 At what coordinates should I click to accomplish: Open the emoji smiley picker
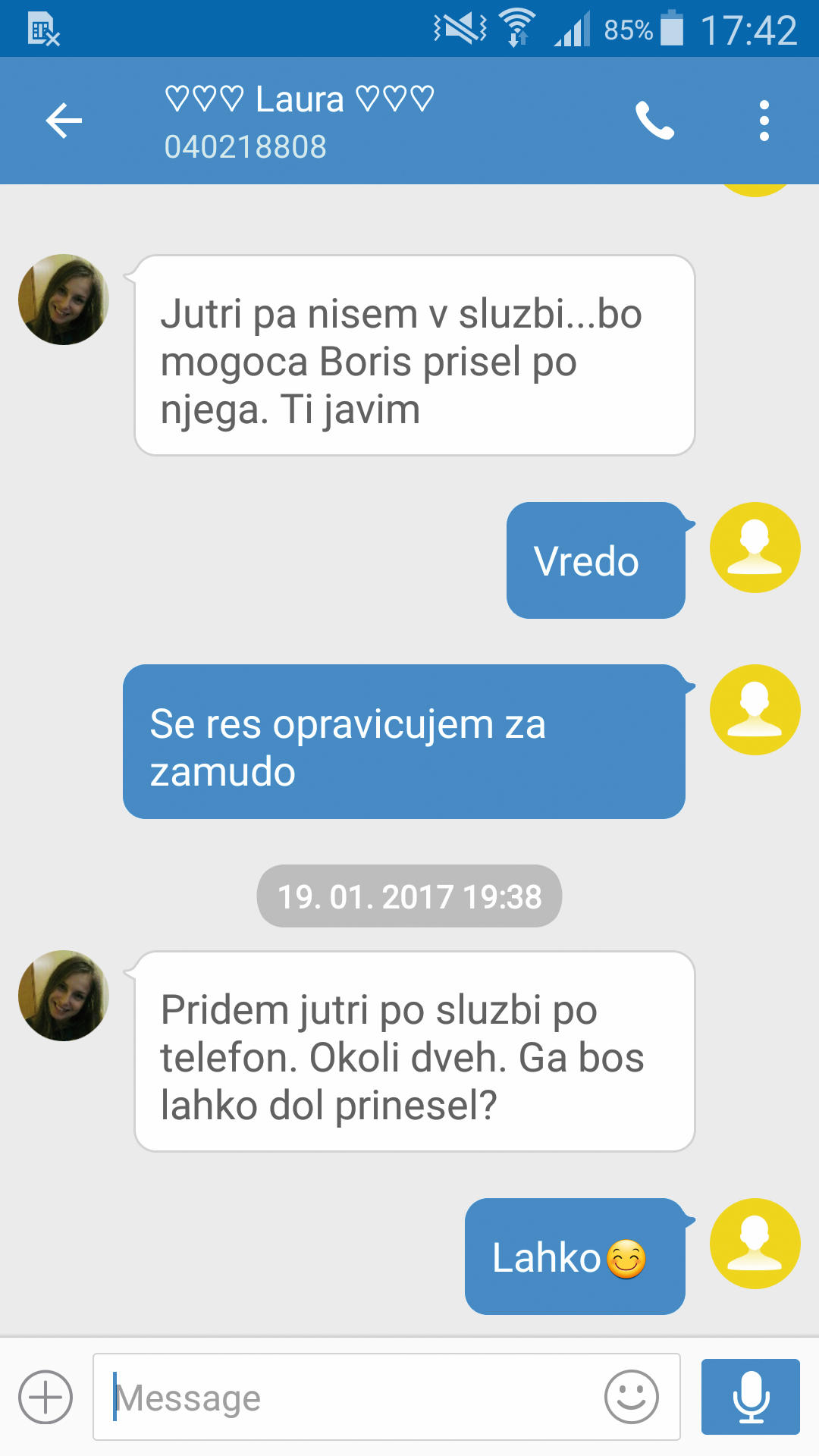(631, 1397)
